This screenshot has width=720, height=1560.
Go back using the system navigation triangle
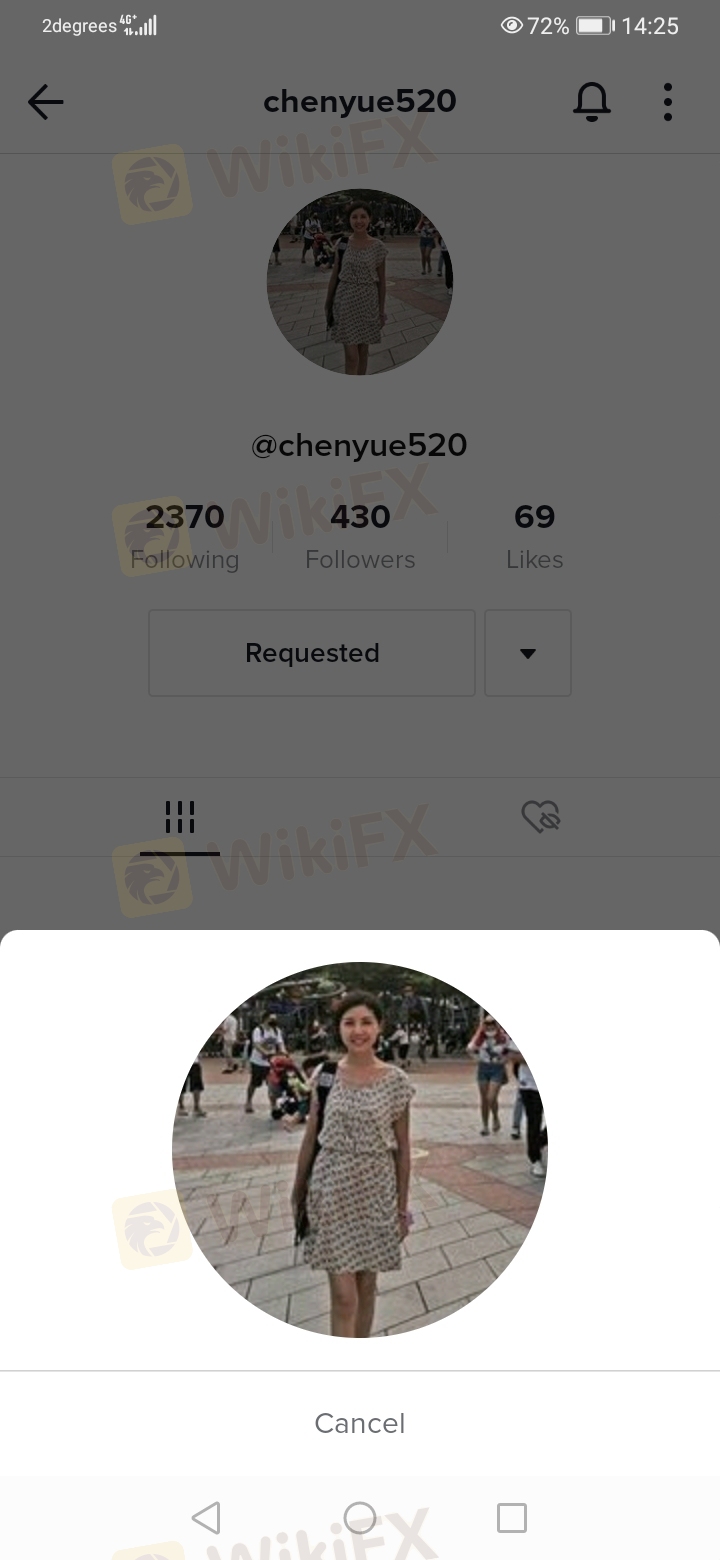206,1518
